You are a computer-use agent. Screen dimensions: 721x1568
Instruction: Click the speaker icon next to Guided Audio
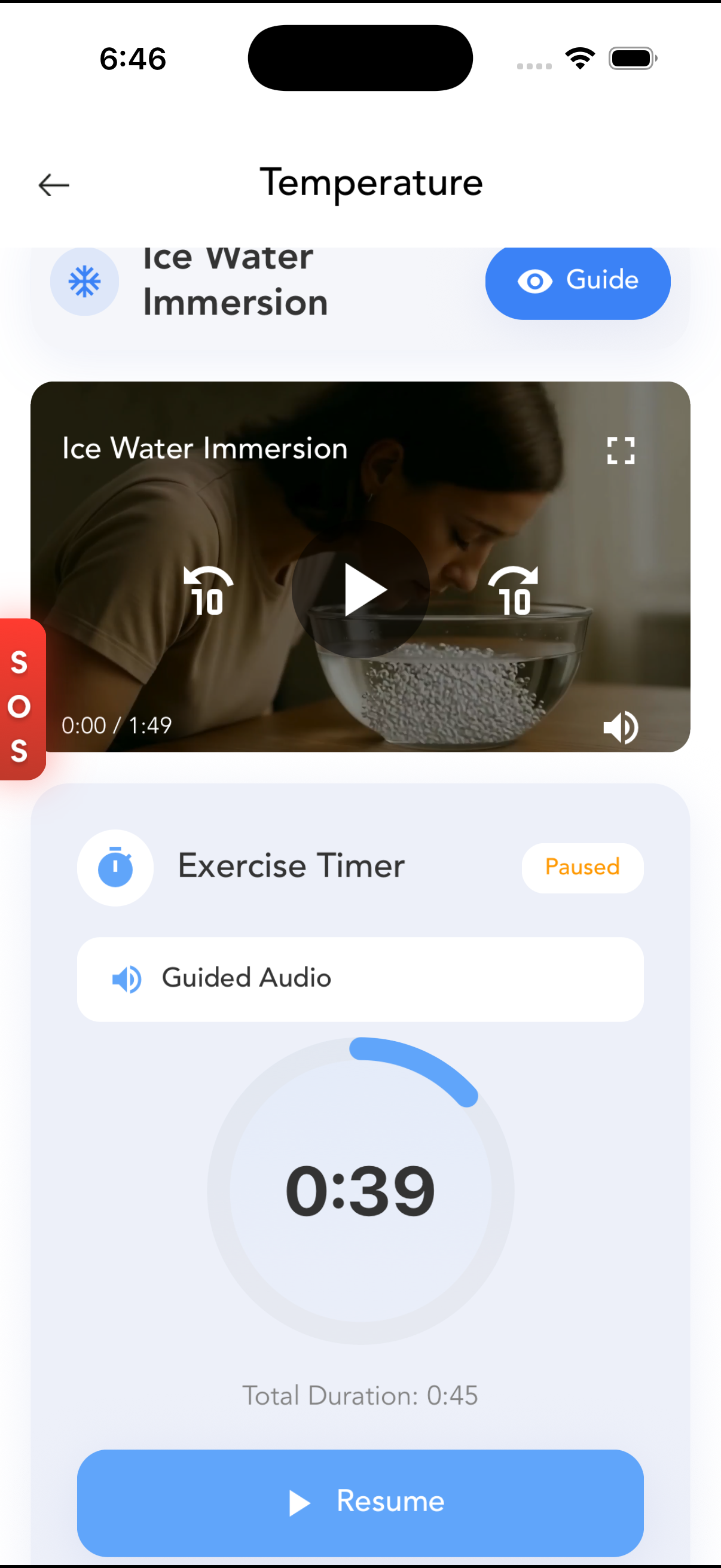click(127, 978)
